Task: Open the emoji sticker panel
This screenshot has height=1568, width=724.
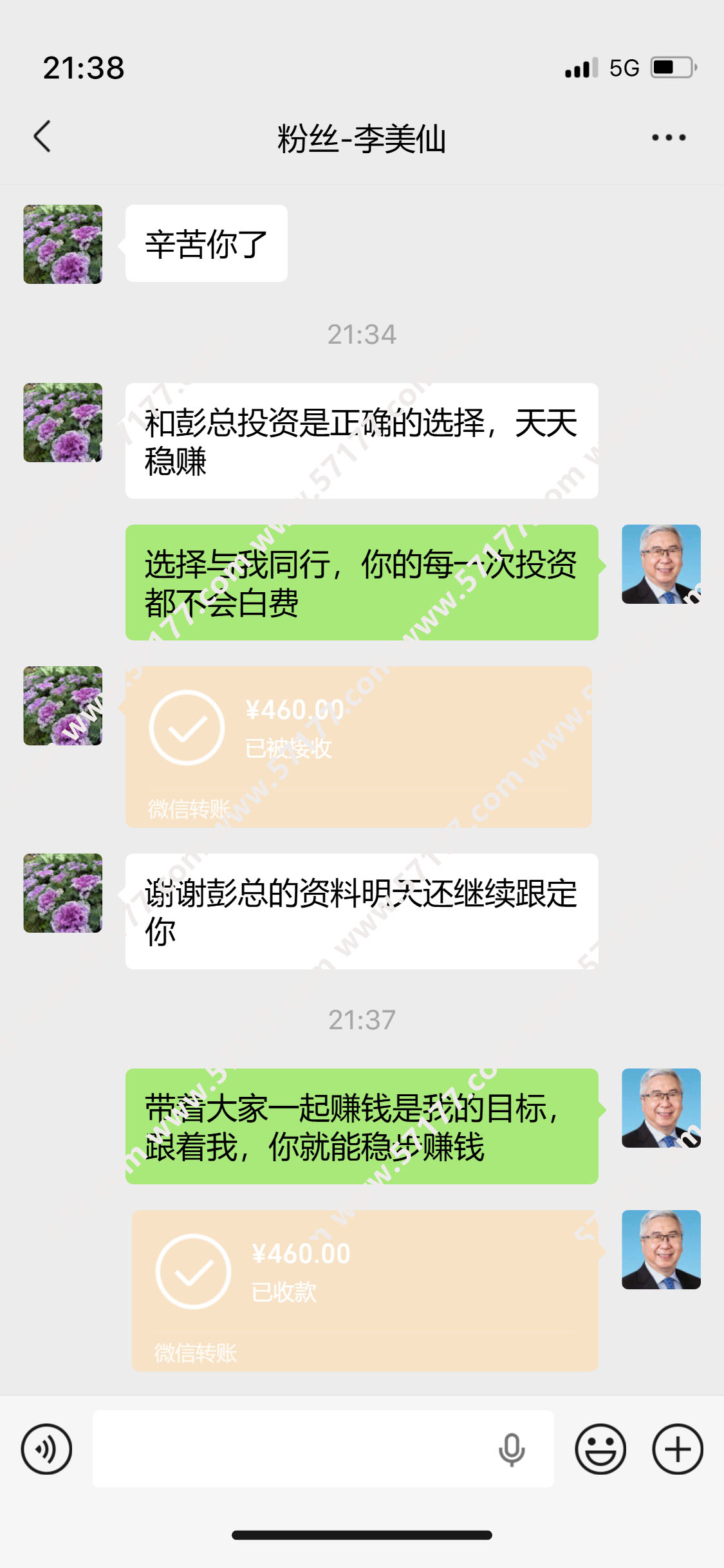Action: click(x=600, y=1449)
